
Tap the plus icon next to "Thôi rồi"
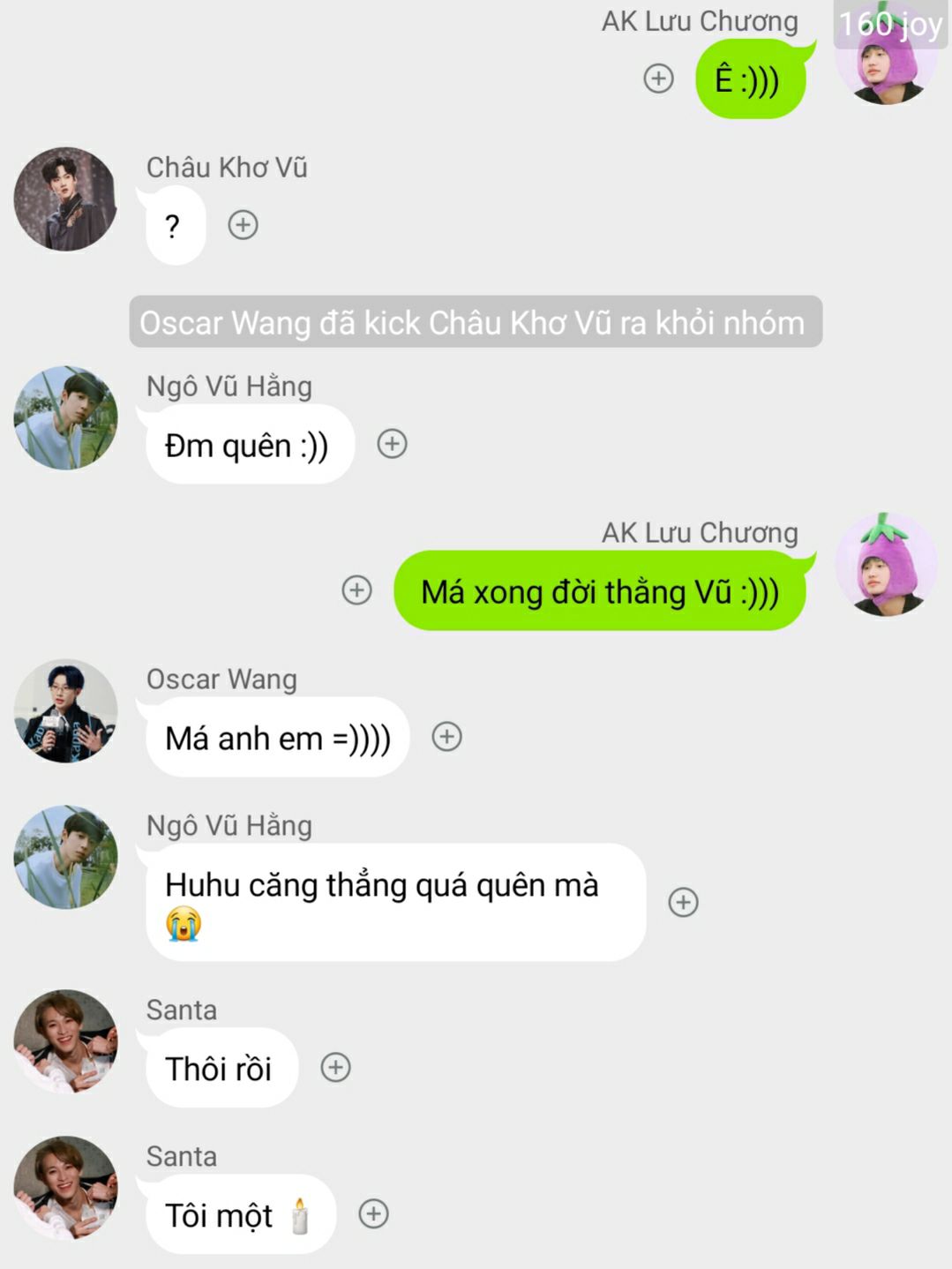pos(335,1068)
